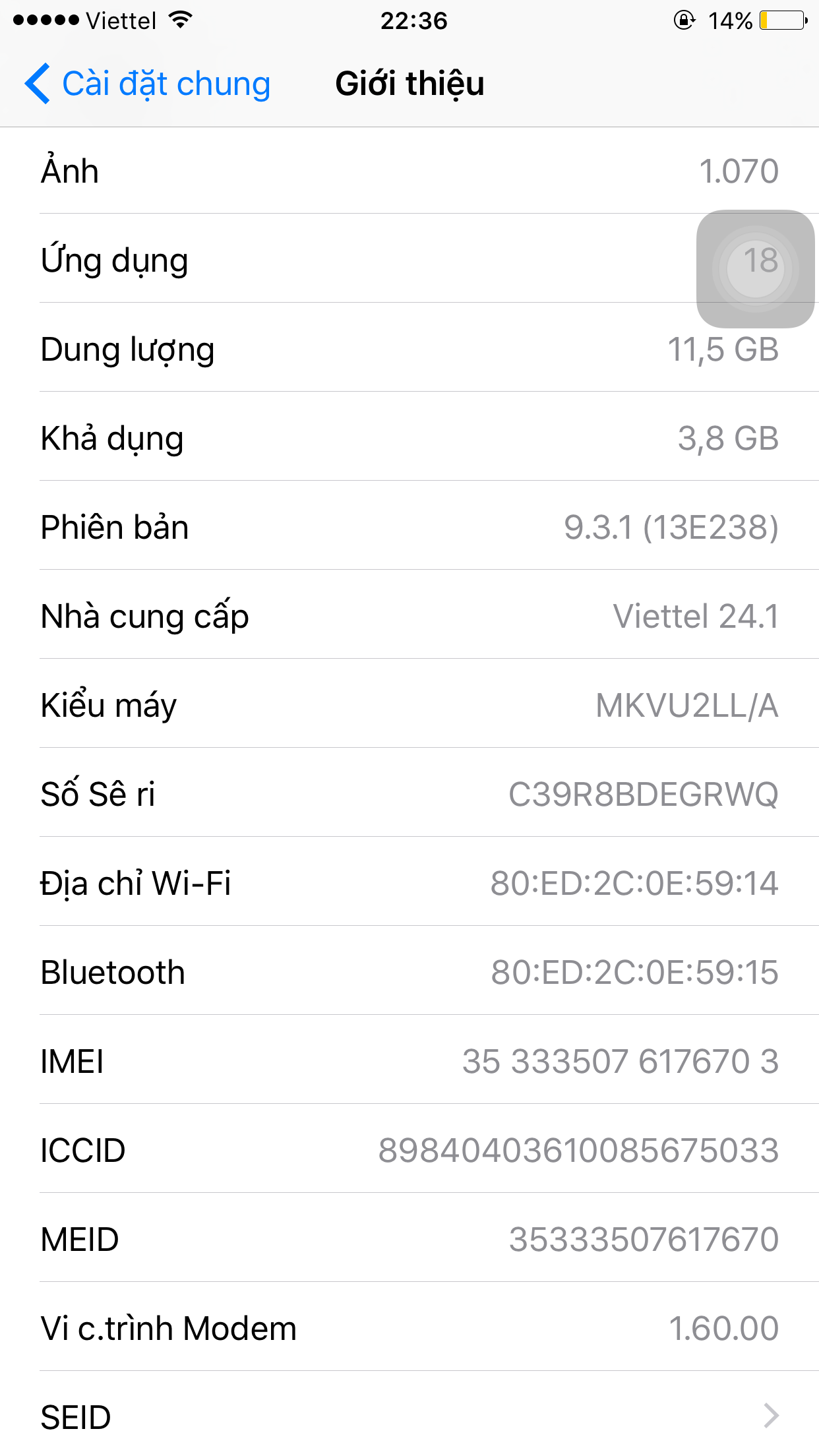
Task: Go back to Cài đặt chung
Action: 148,84
